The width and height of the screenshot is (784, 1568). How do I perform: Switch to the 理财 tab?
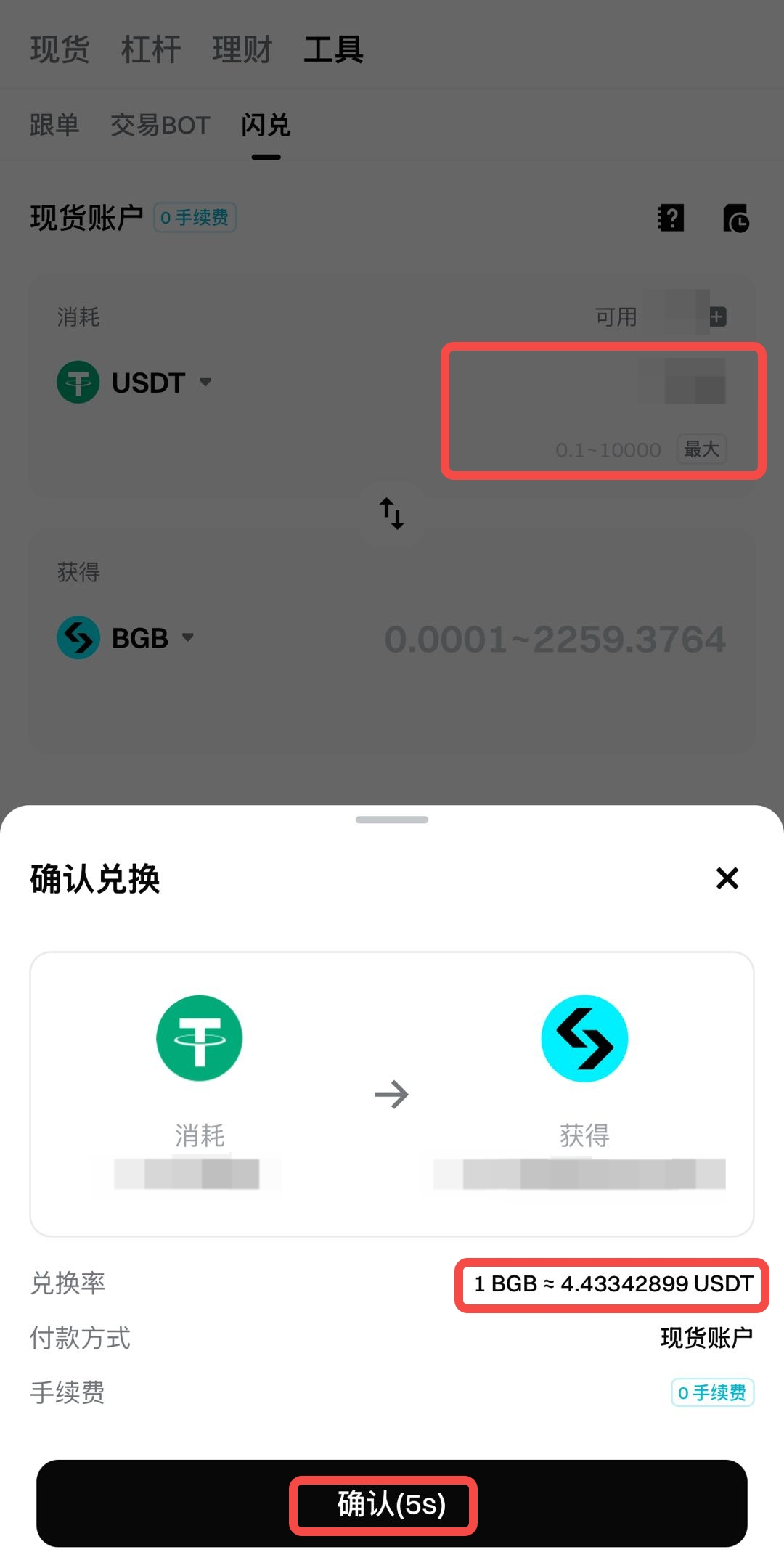click(242, 50)
